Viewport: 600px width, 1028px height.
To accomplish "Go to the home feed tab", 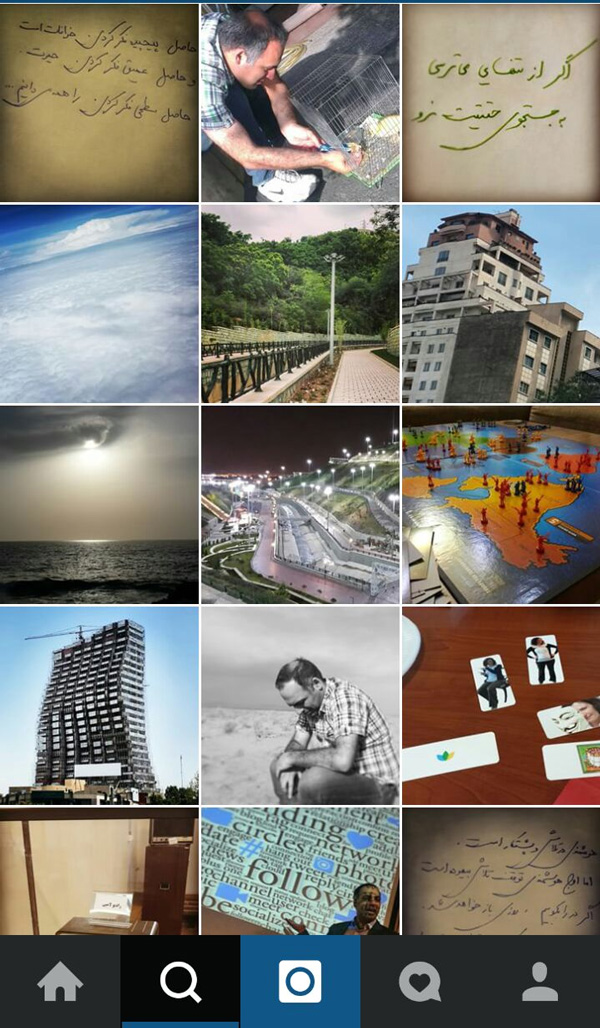I will click(x=60, y=981).
